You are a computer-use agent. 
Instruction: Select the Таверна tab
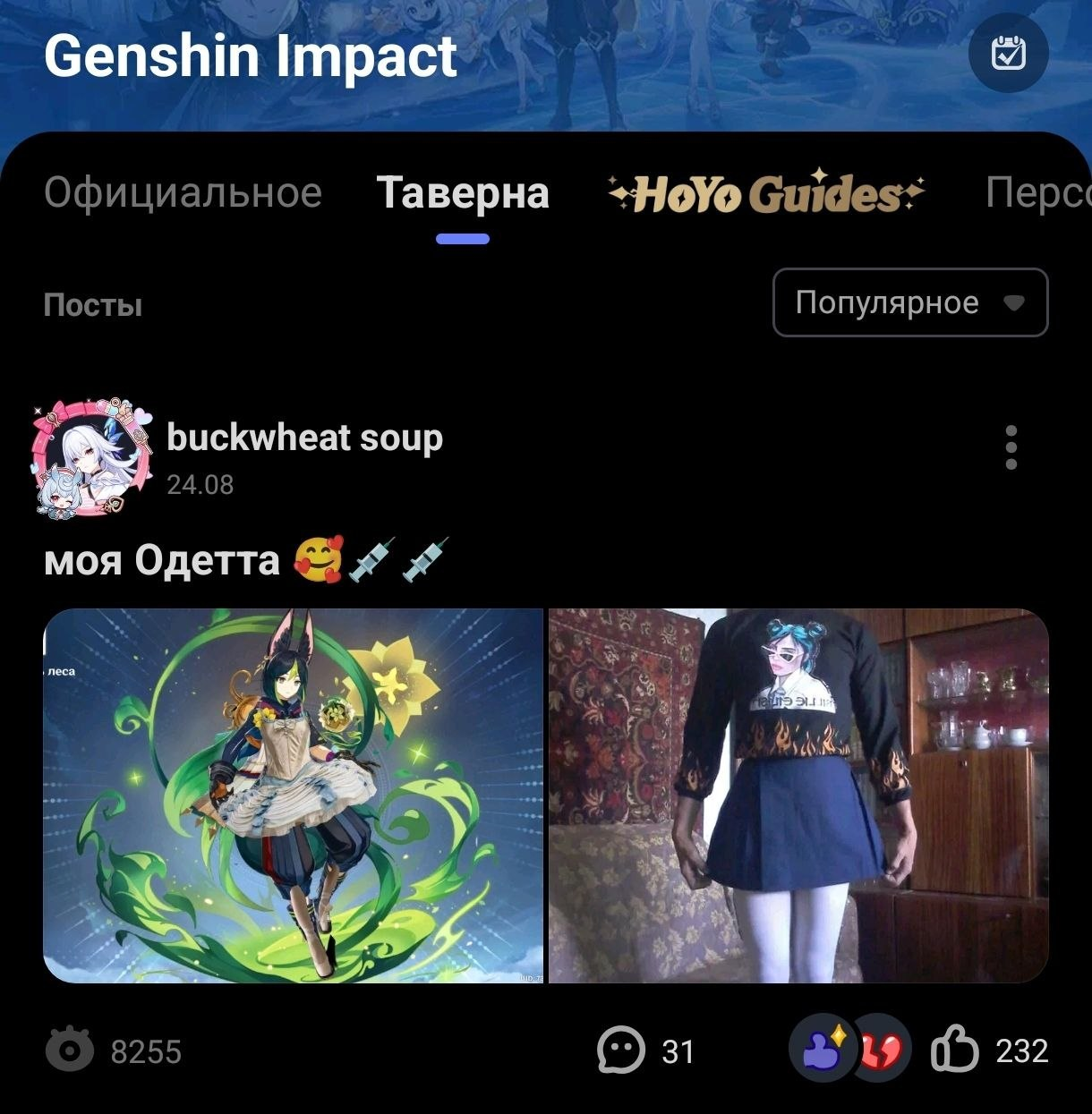coord(463,193)
